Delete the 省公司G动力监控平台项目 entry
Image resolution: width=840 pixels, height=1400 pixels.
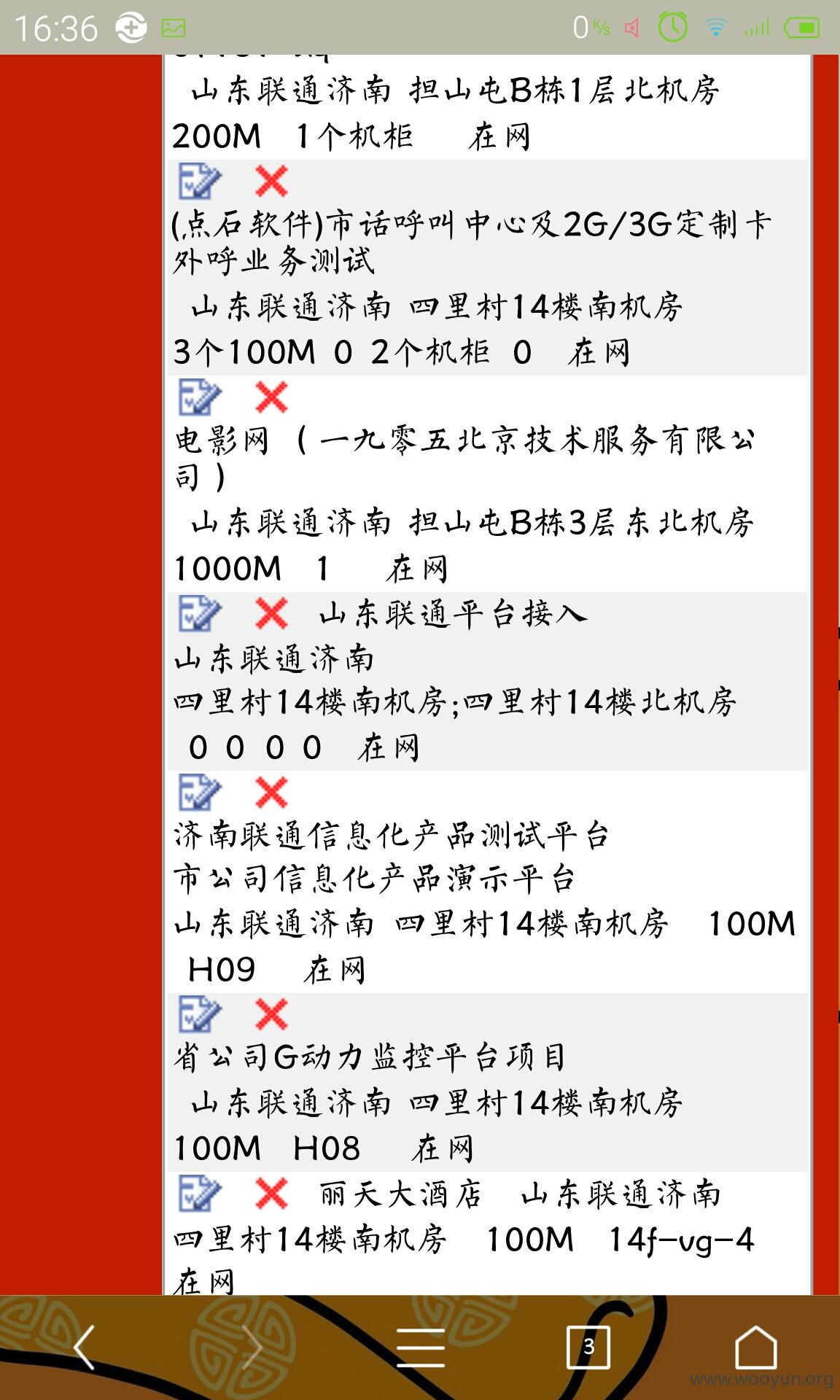(271, 1014)
